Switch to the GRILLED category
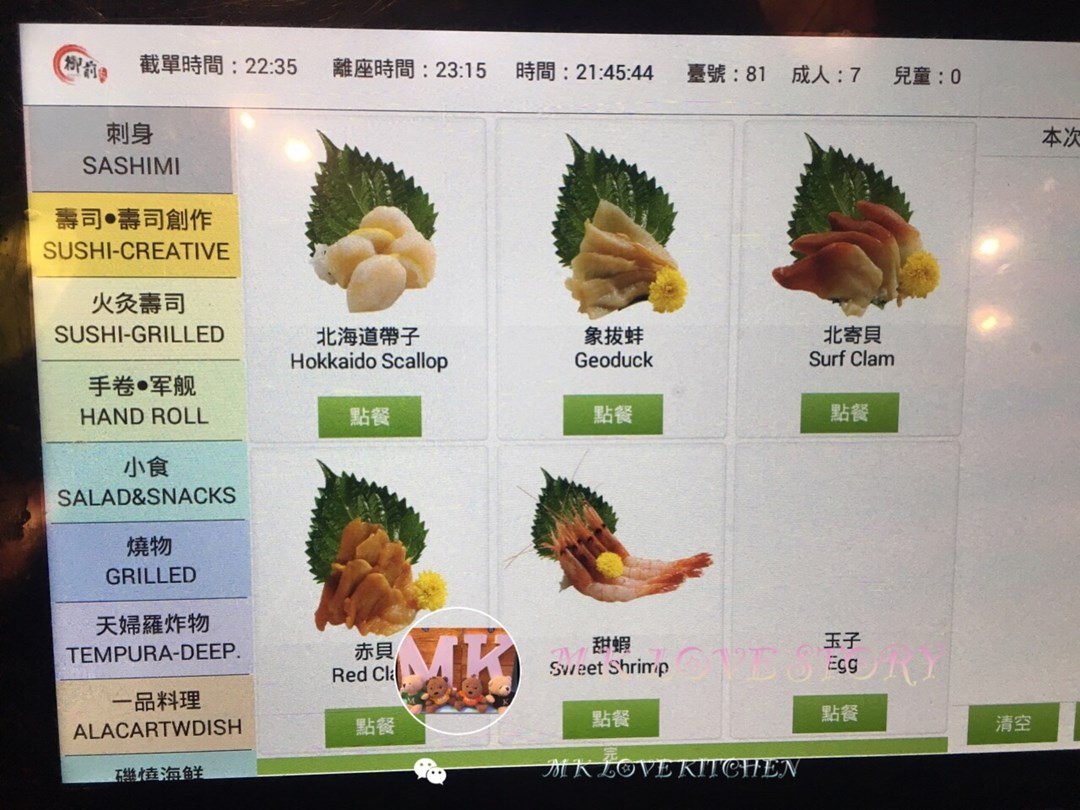The height and width of the screenshot is (810, 1080). (150, 561)
